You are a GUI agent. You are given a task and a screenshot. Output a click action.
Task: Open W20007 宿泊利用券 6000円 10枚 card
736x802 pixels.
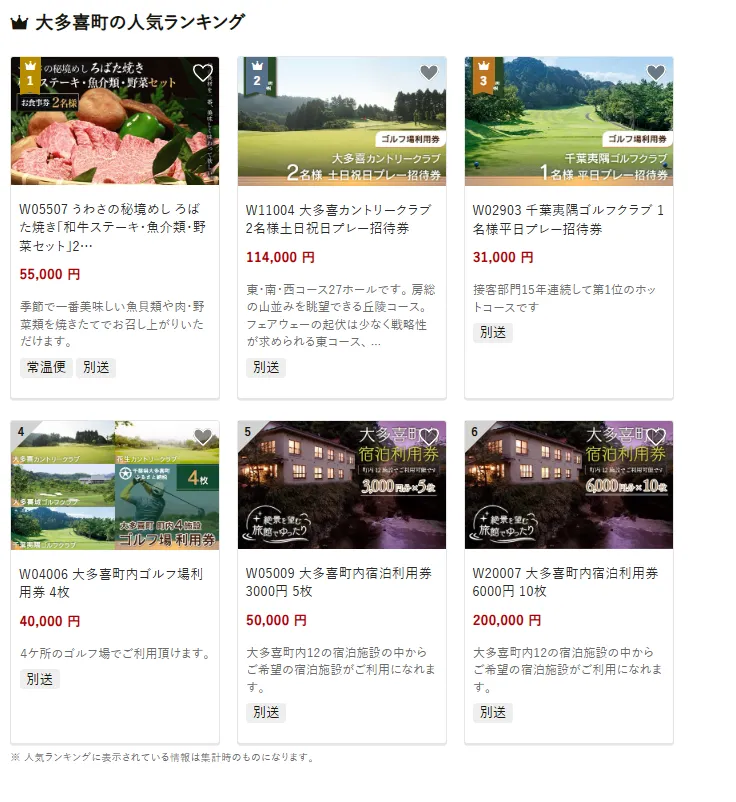(x=568, y=583)
